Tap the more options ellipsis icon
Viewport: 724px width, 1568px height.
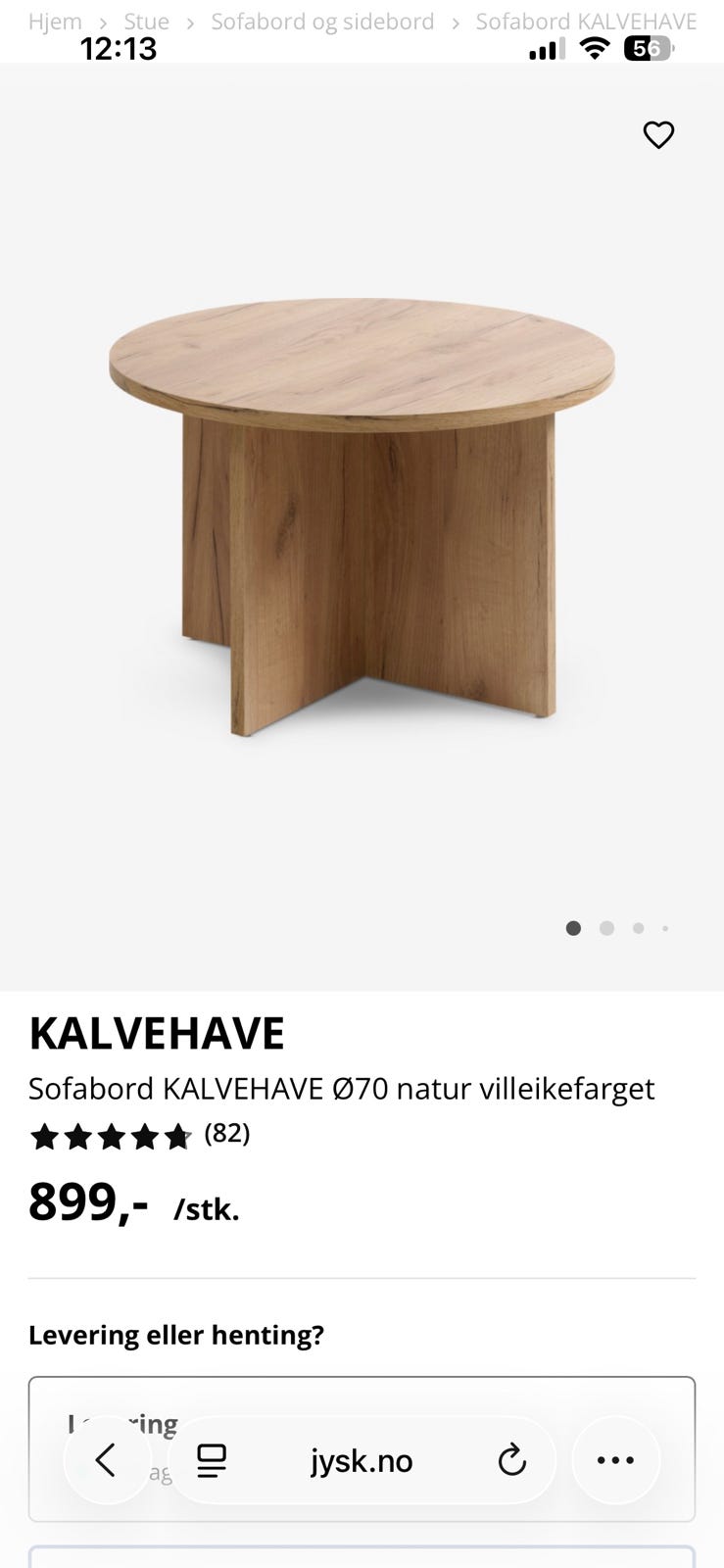tap(615, 1459)
